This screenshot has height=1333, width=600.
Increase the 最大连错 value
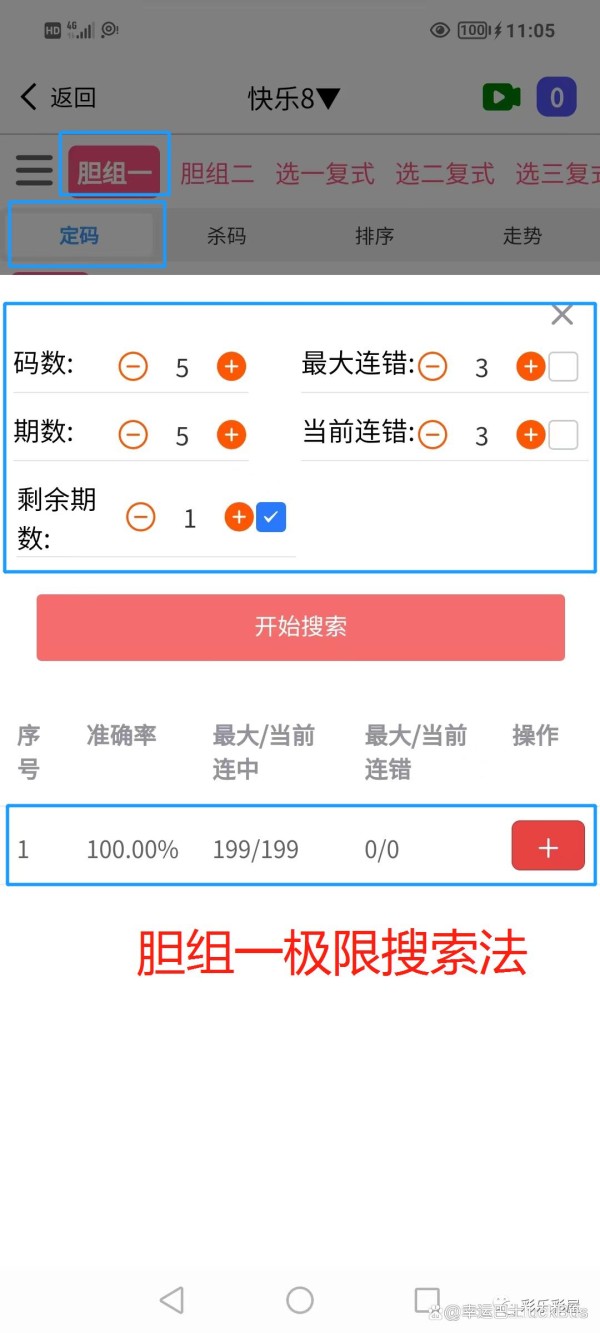[x=530, y=367]
